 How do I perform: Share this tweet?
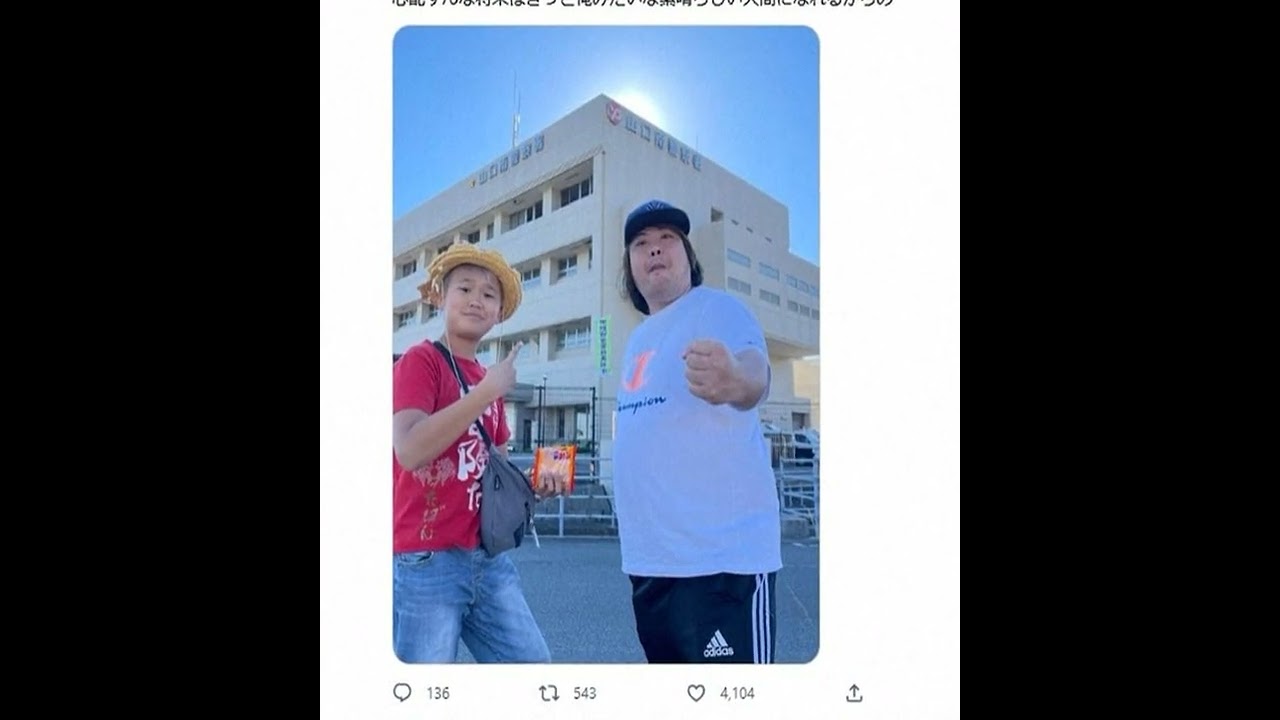coord(854,692)
